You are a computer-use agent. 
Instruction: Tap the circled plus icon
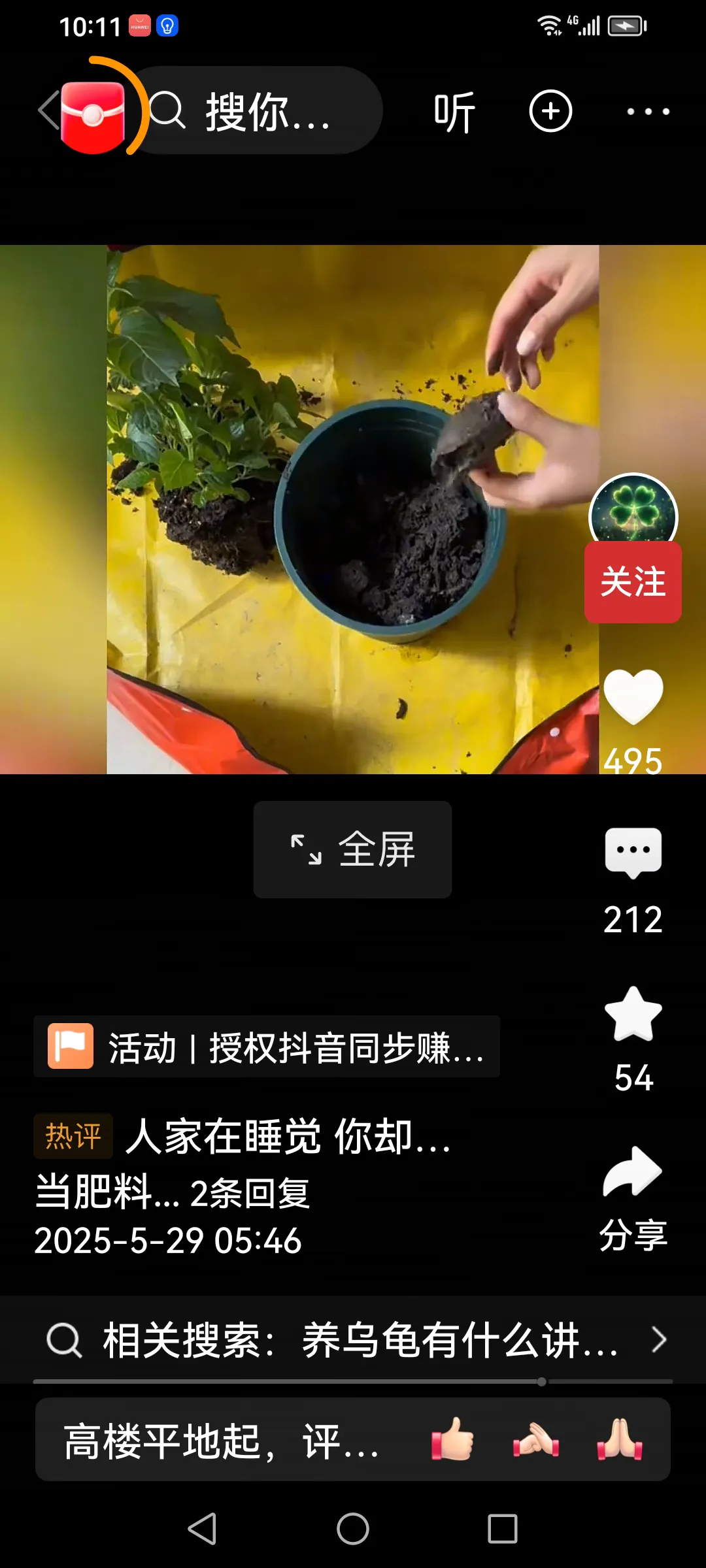click(550, 111)
